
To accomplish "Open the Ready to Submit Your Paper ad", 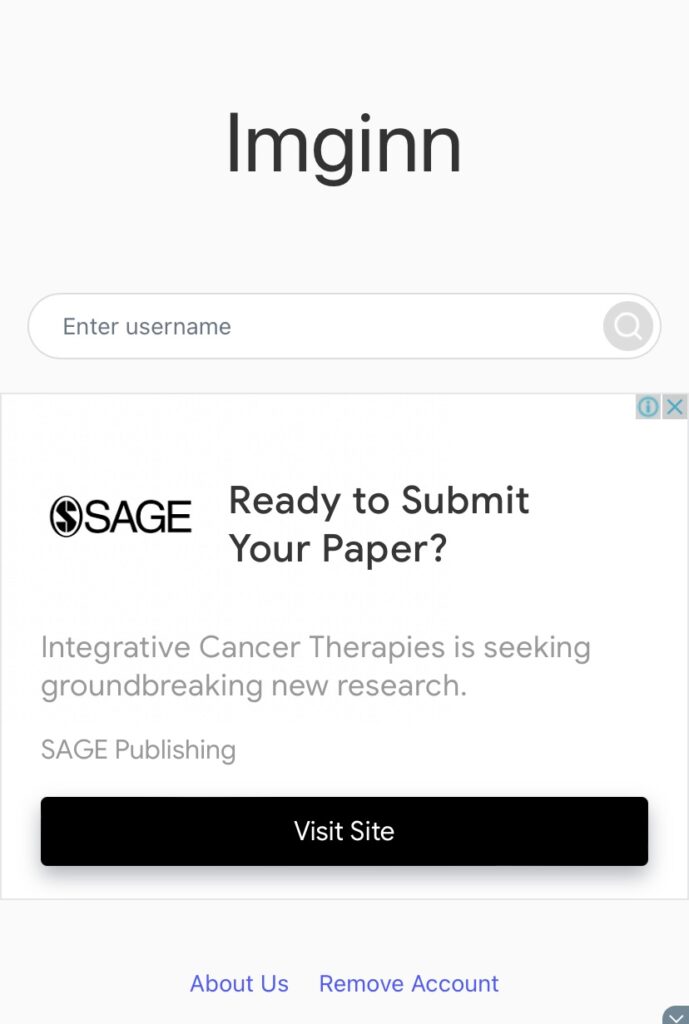I will click(x=379, y=524).
